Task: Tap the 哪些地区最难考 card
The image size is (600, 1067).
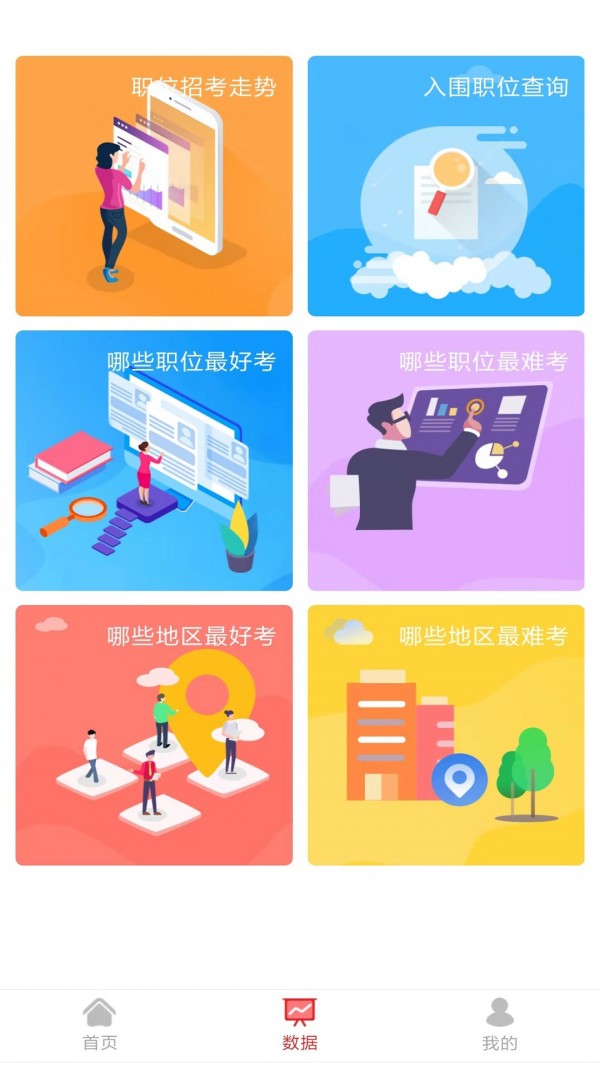Action: (446, 735)
